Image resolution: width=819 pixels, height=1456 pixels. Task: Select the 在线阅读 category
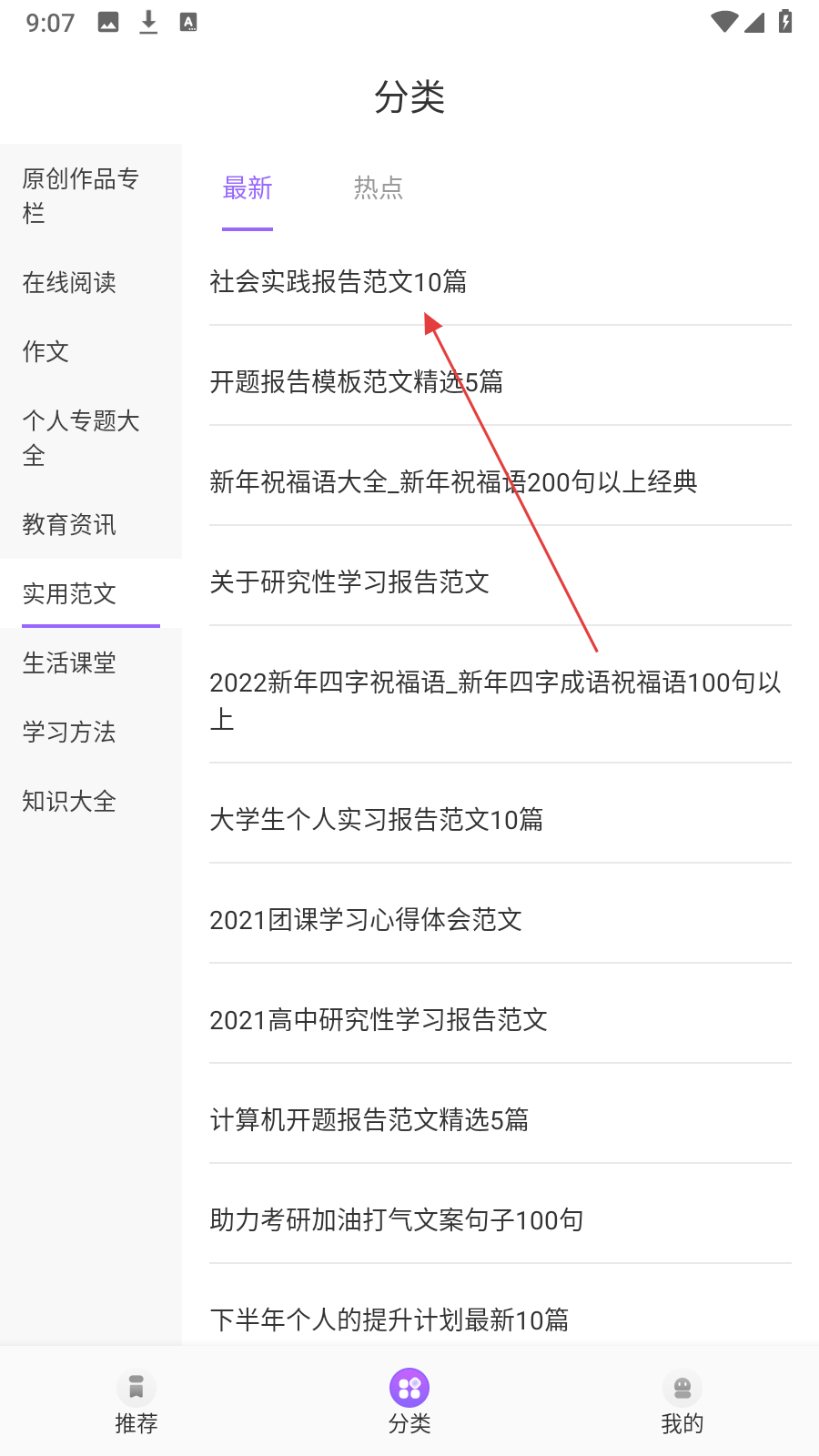tap(69, 283)
